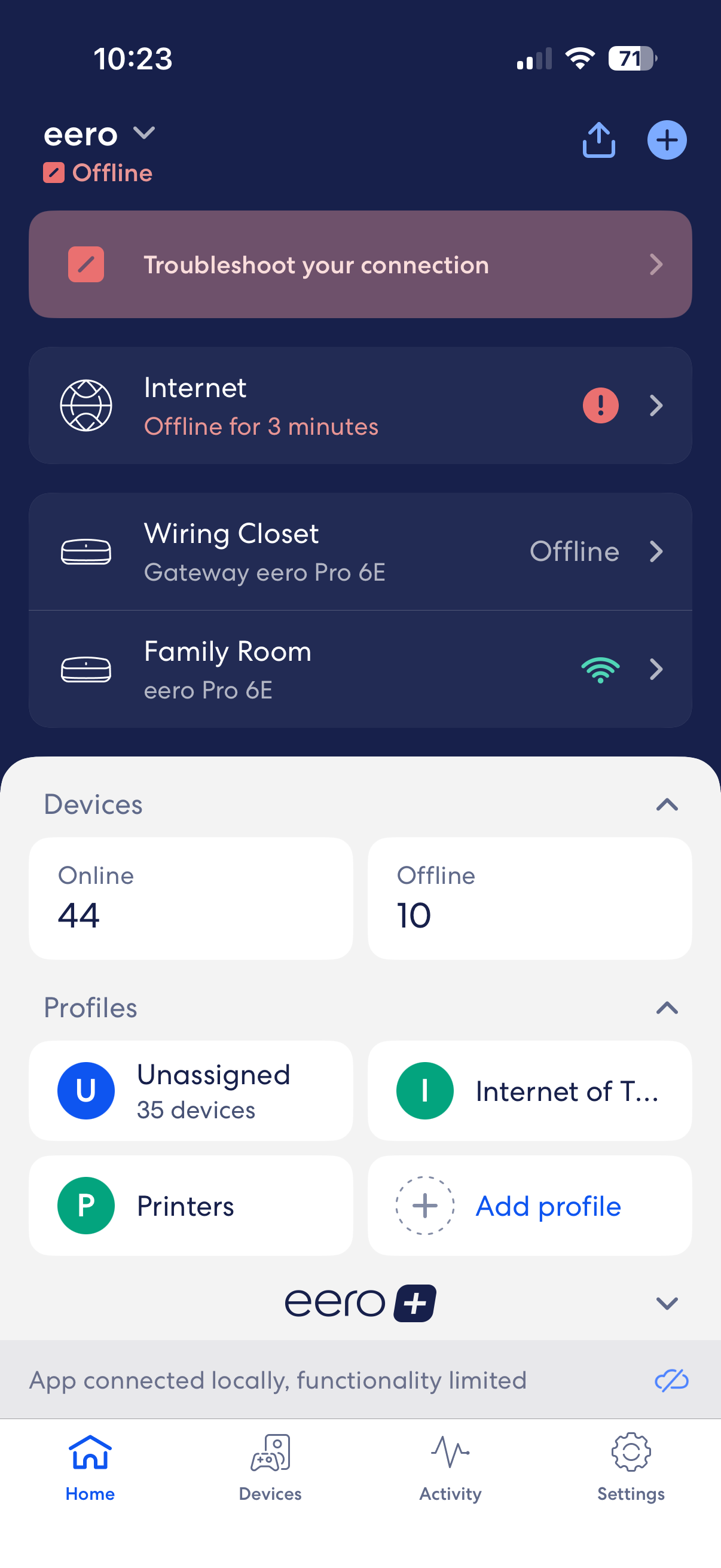Screen dimensions: 721x1568
Task: Tap the green Wi-Fi icon on Family Room
Action: click(x=600, y=669)
